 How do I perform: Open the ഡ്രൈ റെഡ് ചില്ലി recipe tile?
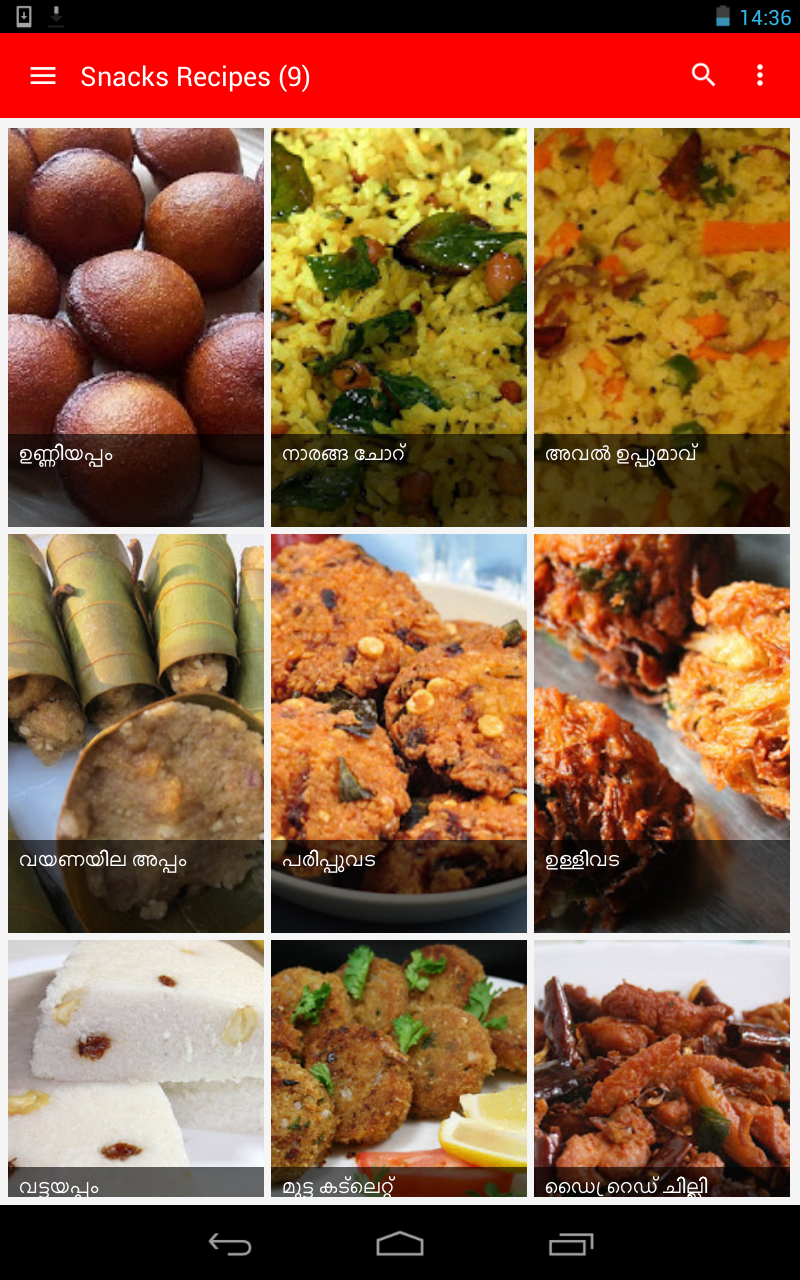tap(662, 1068)
